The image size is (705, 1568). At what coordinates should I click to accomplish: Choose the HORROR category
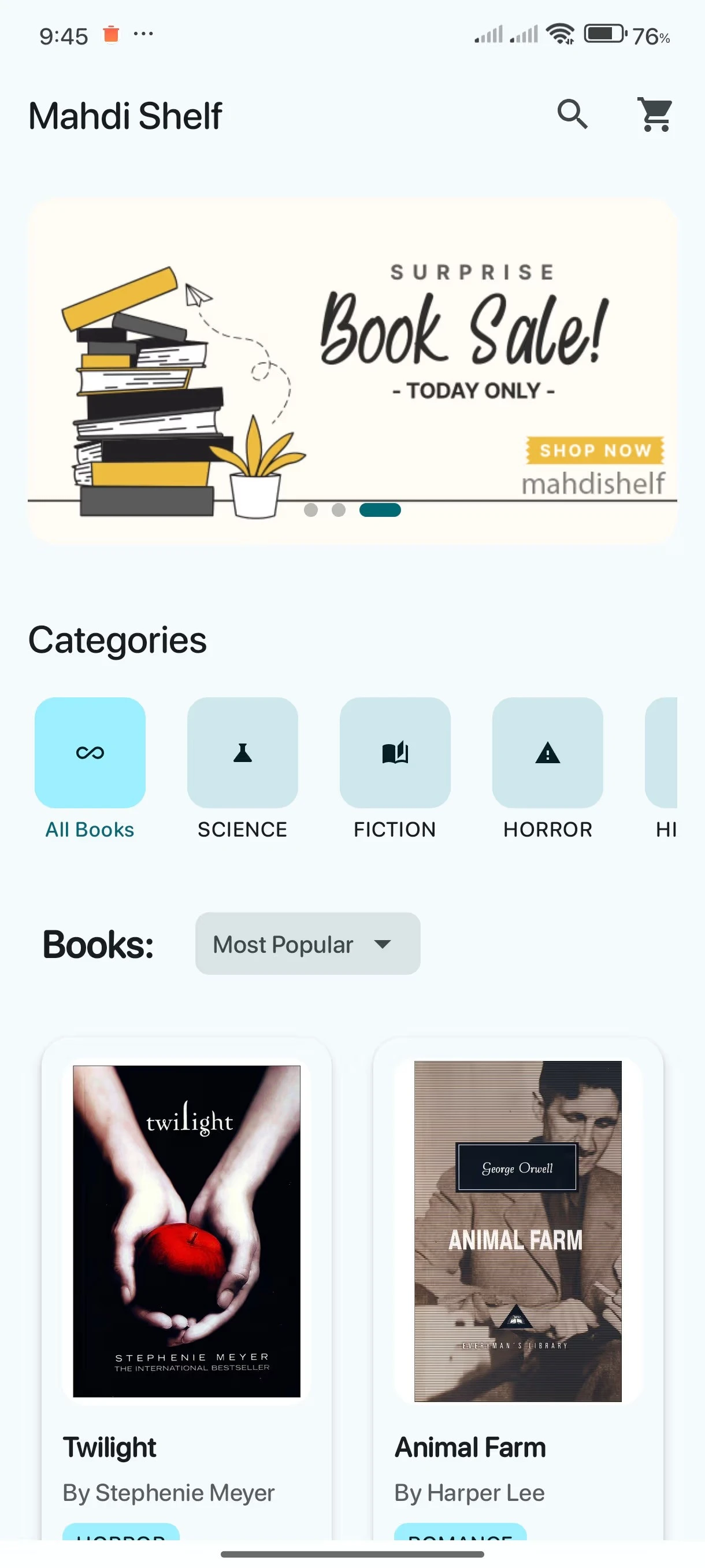click(x=547, y=753)
